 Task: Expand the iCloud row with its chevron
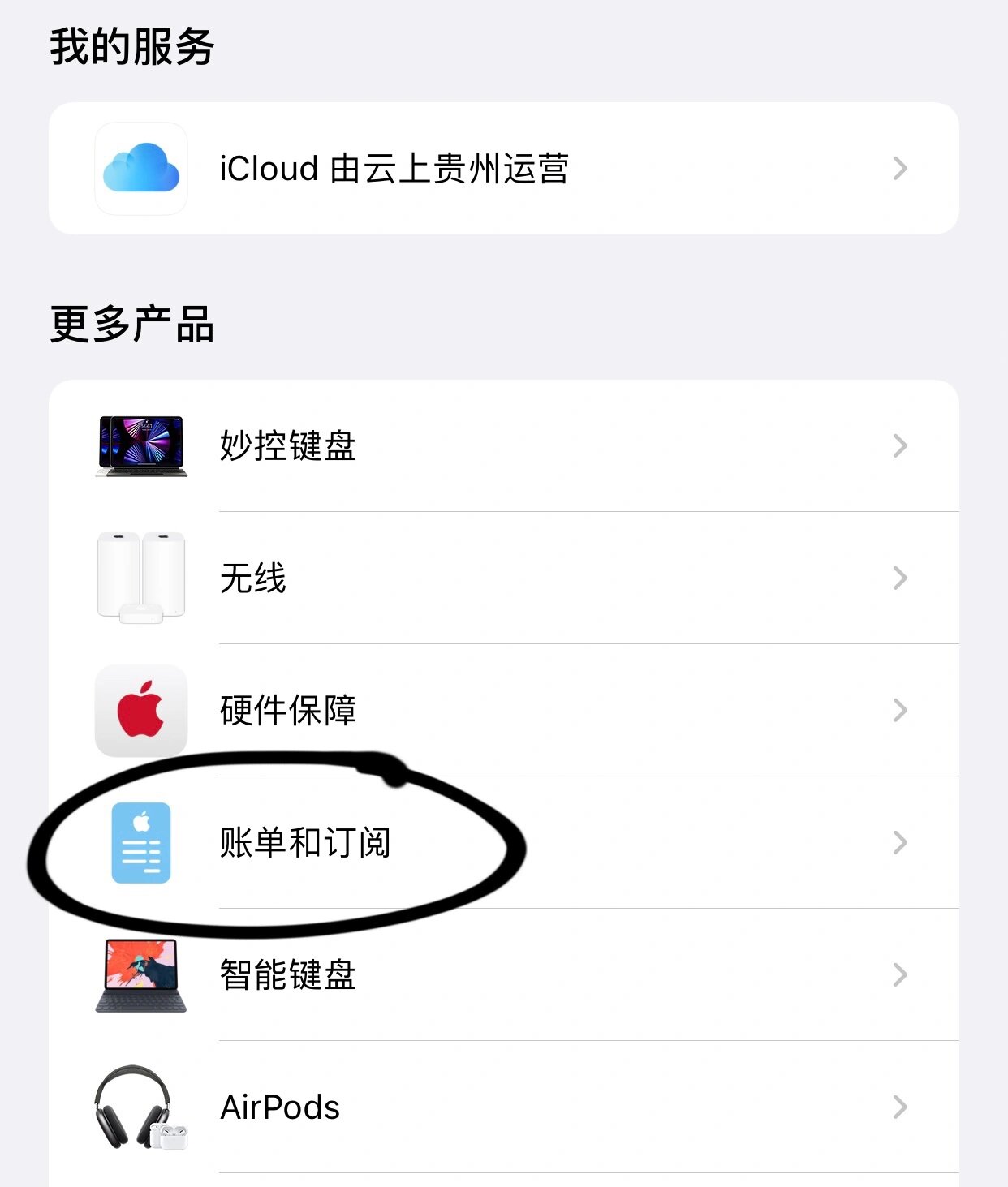coord(899,169)
